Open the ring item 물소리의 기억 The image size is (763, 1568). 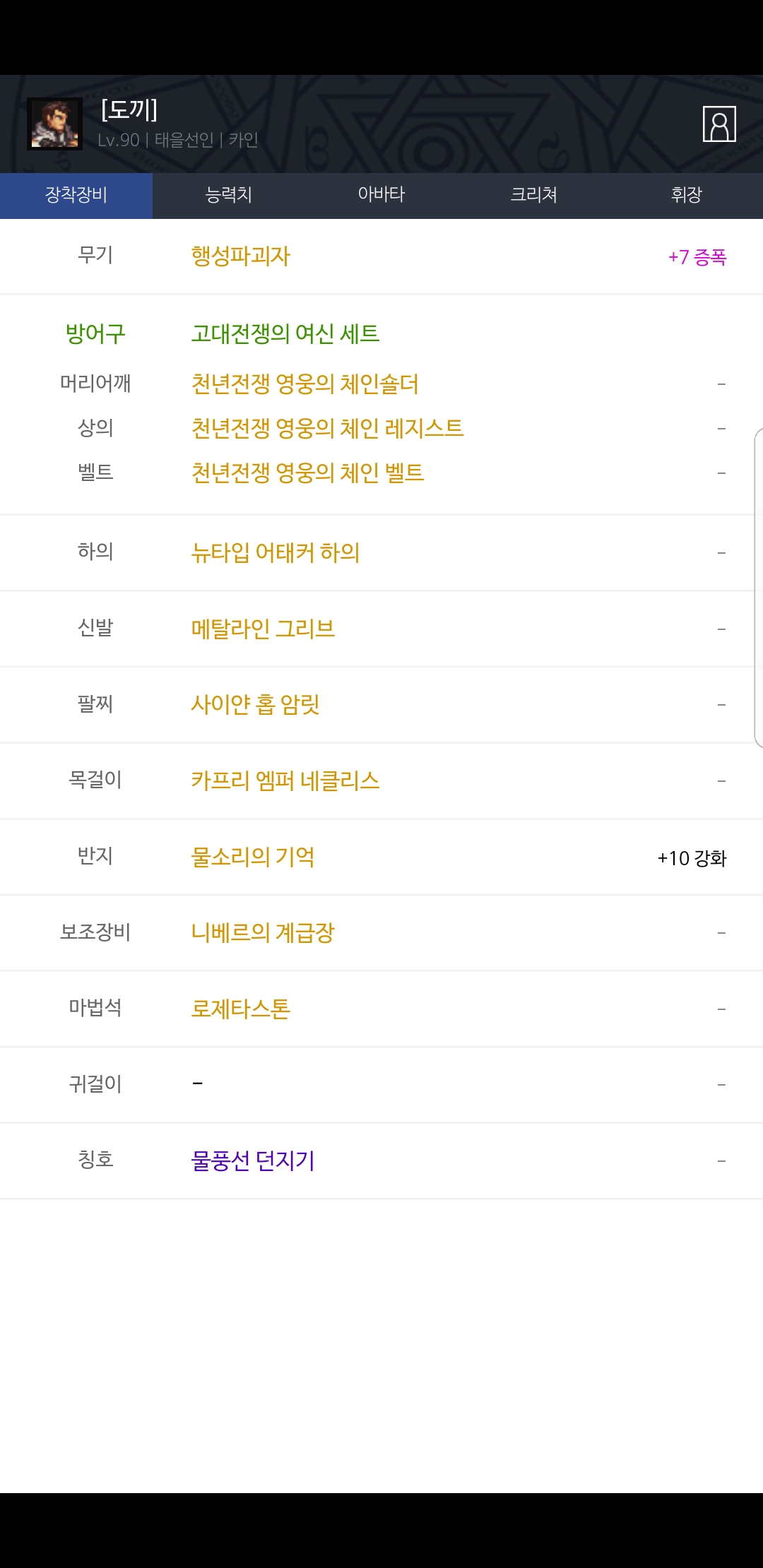coord(253,857)
